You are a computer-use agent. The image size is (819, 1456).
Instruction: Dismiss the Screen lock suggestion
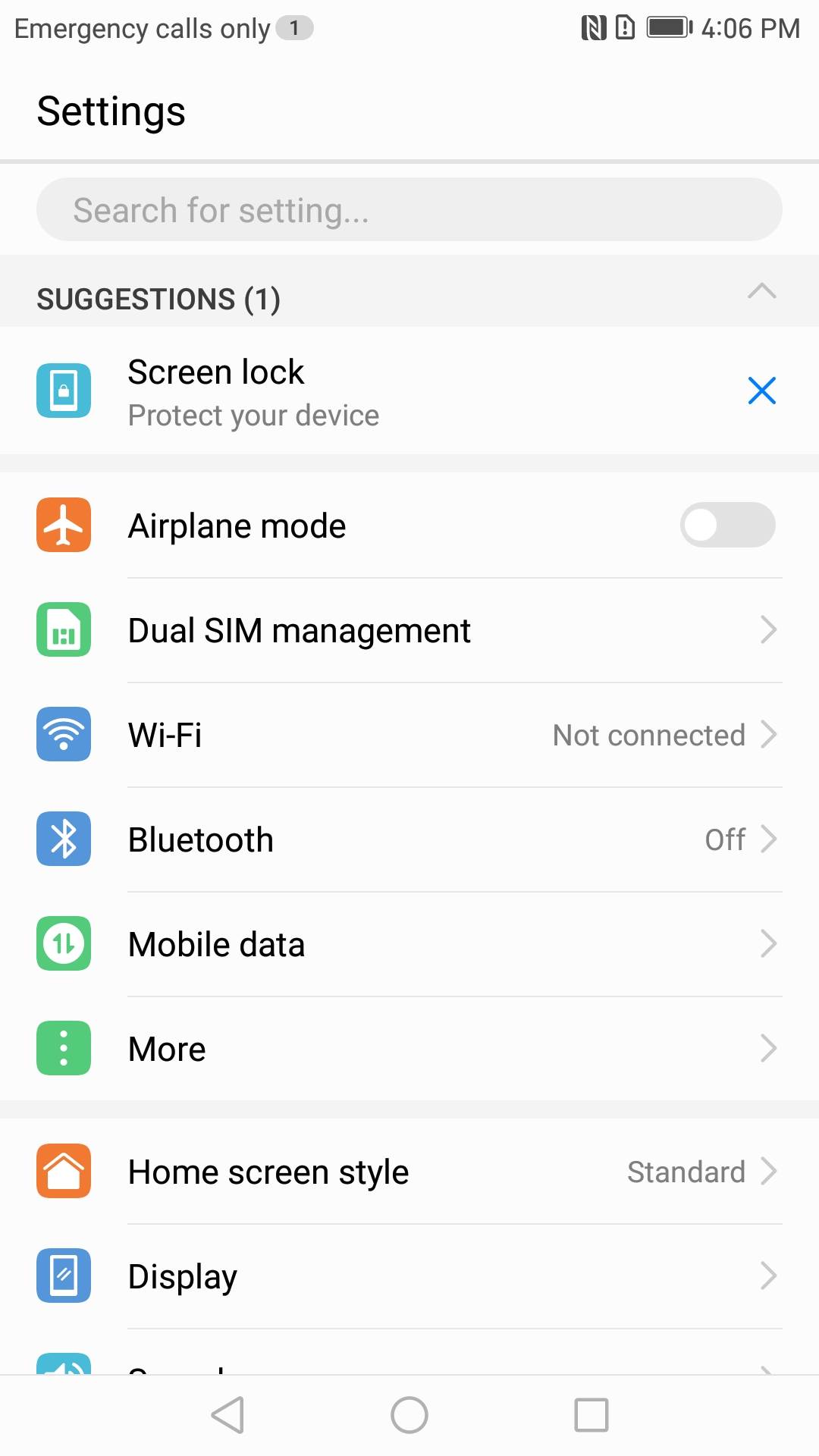(761, 391)
